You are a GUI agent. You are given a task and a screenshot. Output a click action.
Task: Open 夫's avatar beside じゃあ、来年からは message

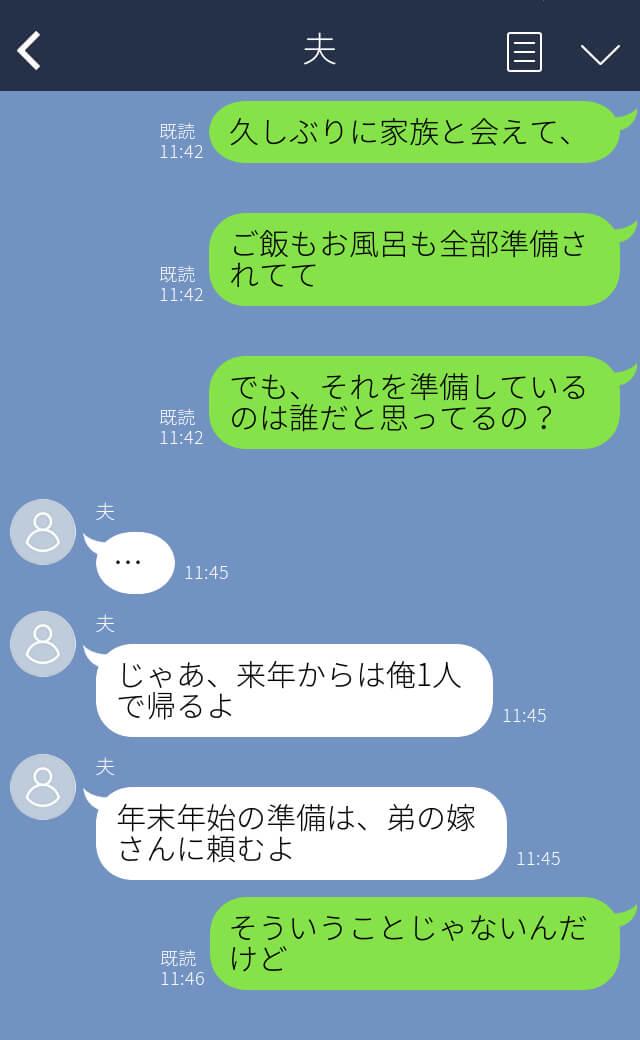point(43,644)
